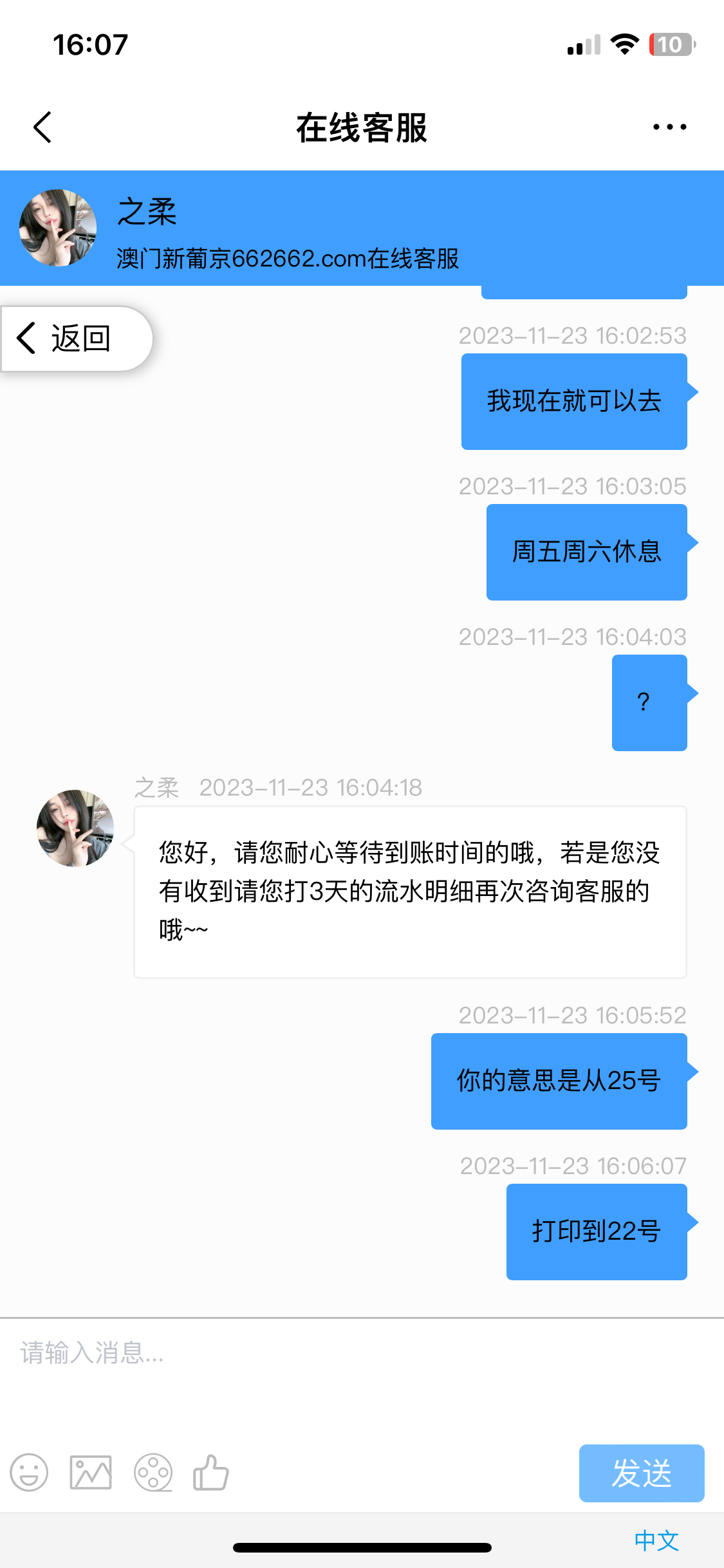Send a thumbs-up like
This screenshot has width=724, height=1568.
(210, 1473)
